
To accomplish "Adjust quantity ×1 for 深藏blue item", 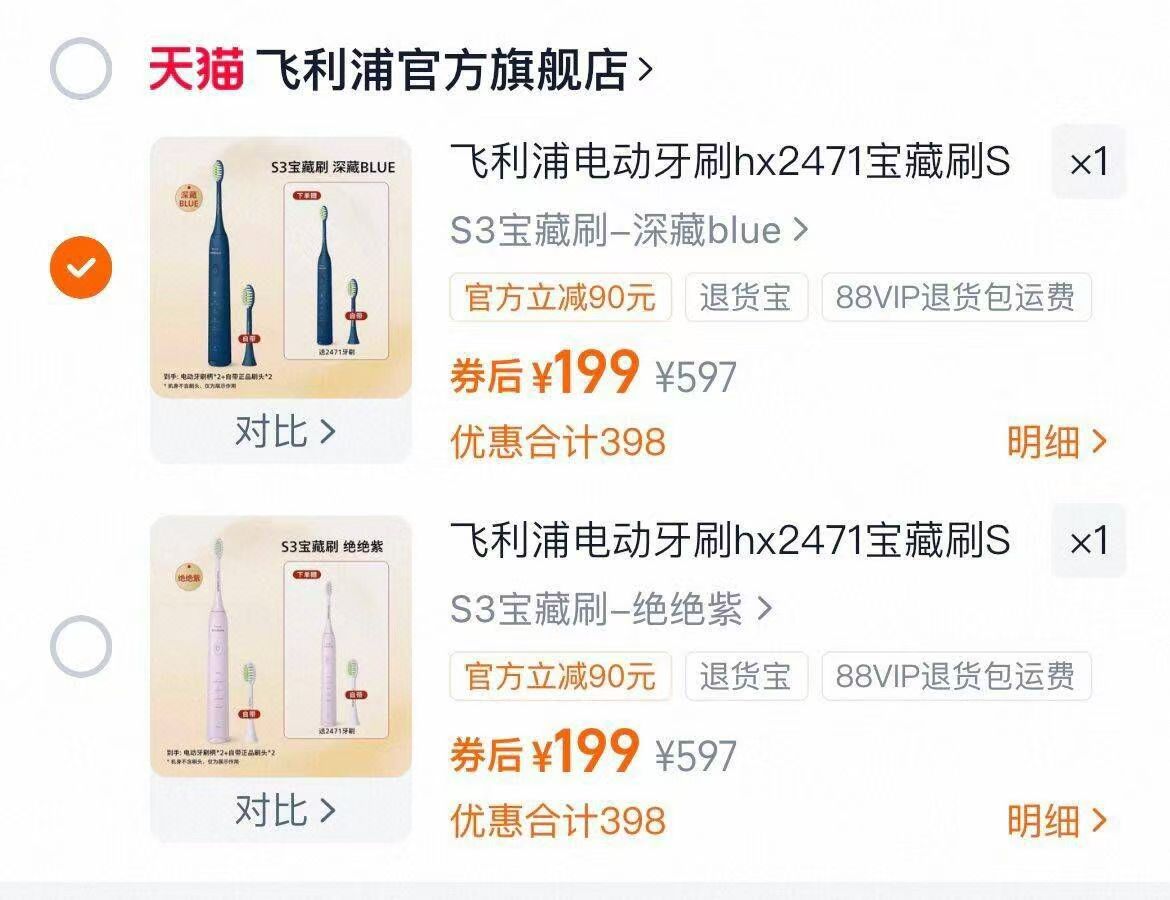I will (1088, 162).
